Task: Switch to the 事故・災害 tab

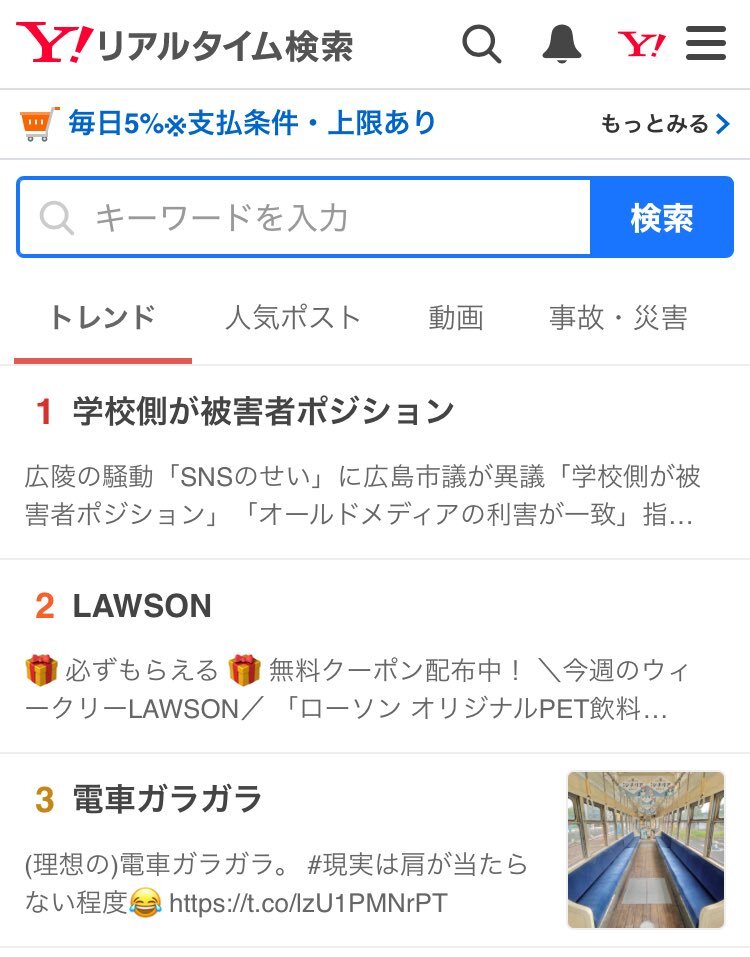Action: [x=618, y=318]
